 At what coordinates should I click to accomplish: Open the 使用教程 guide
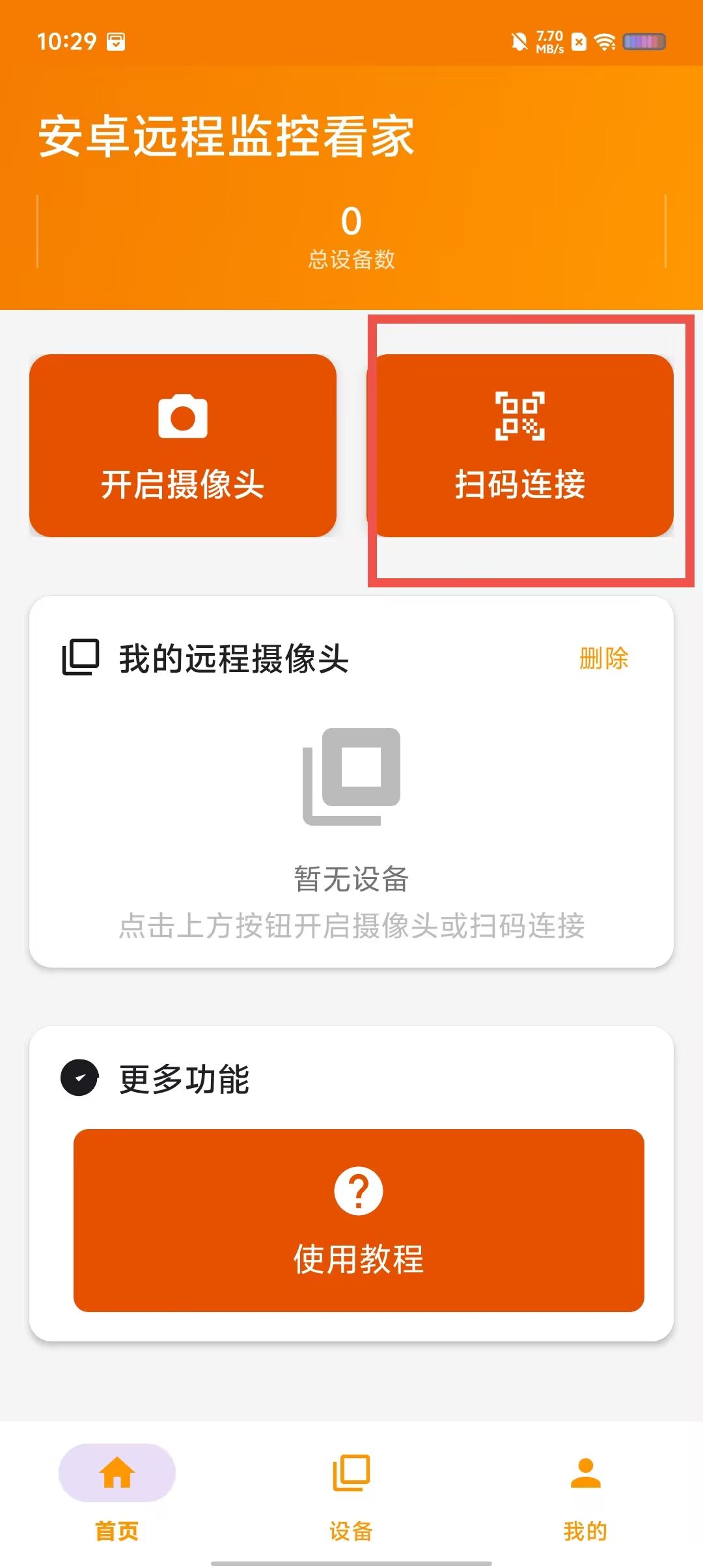point(359,1220)
